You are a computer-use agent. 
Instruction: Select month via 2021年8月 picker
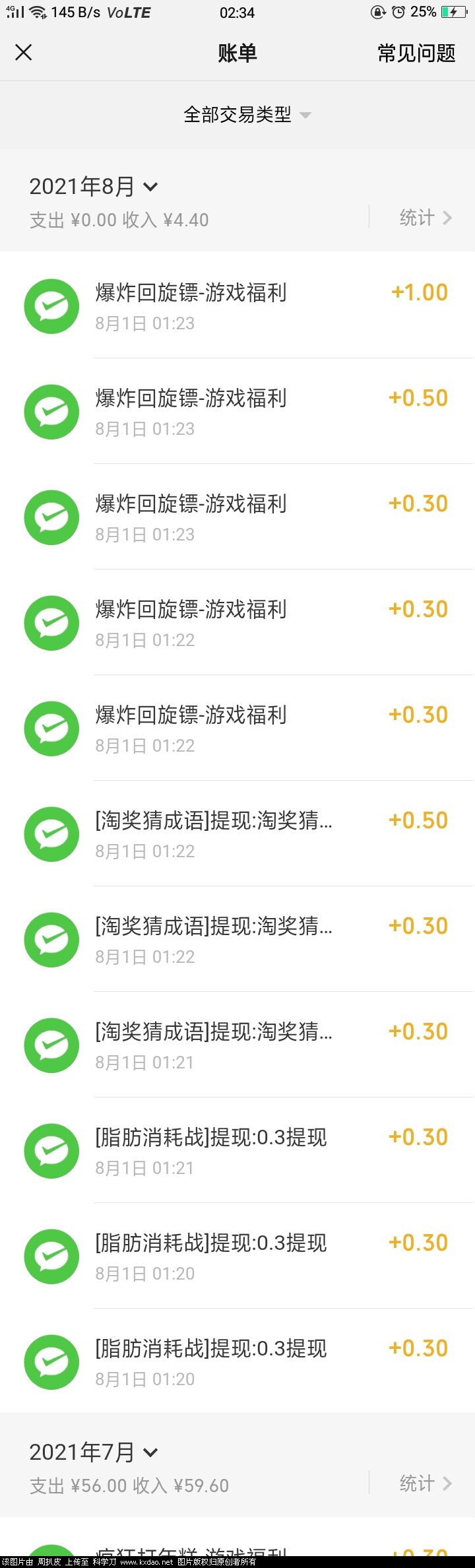pyautogui.click(x=94, y=187)
